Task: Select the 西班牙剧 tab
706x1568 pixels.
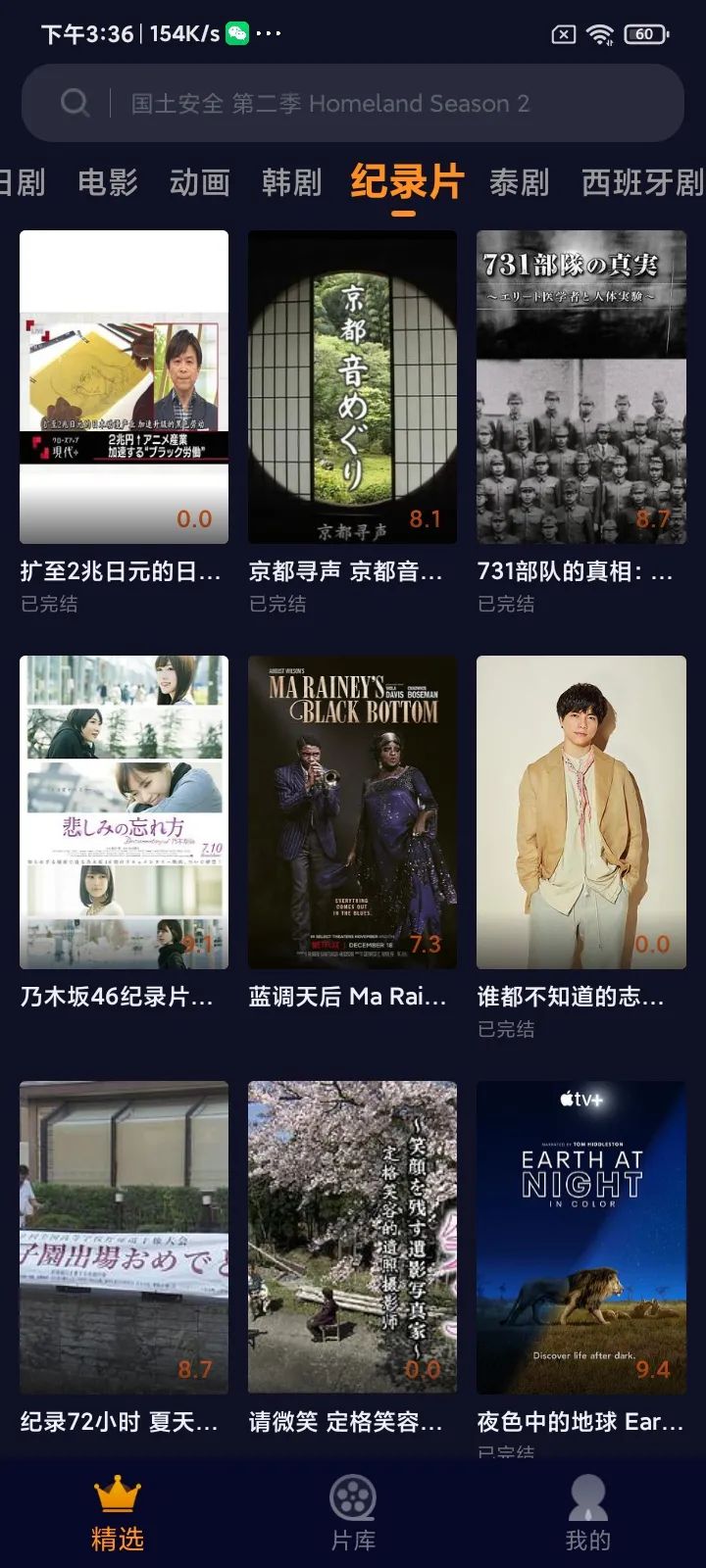Action: pyautogui.click(x=641, y=182)
